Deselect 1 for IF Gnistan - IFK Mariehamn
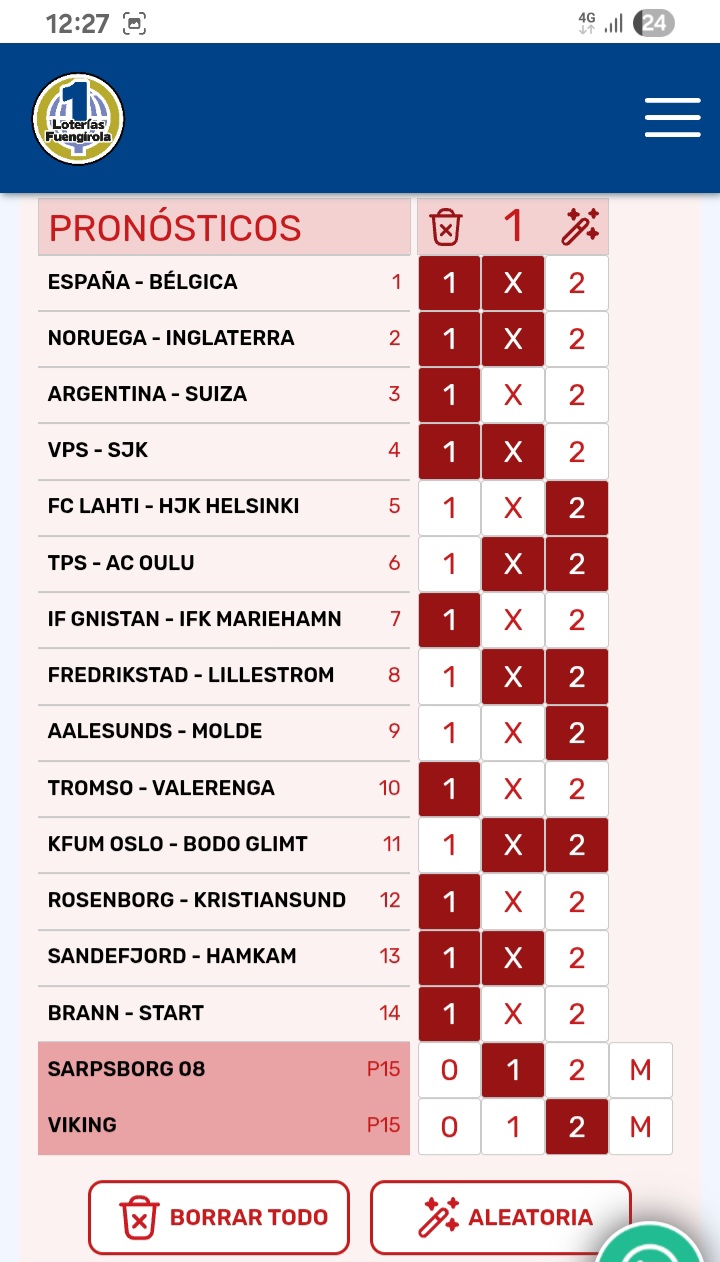The image size is (720, 1262). [449, 620]
